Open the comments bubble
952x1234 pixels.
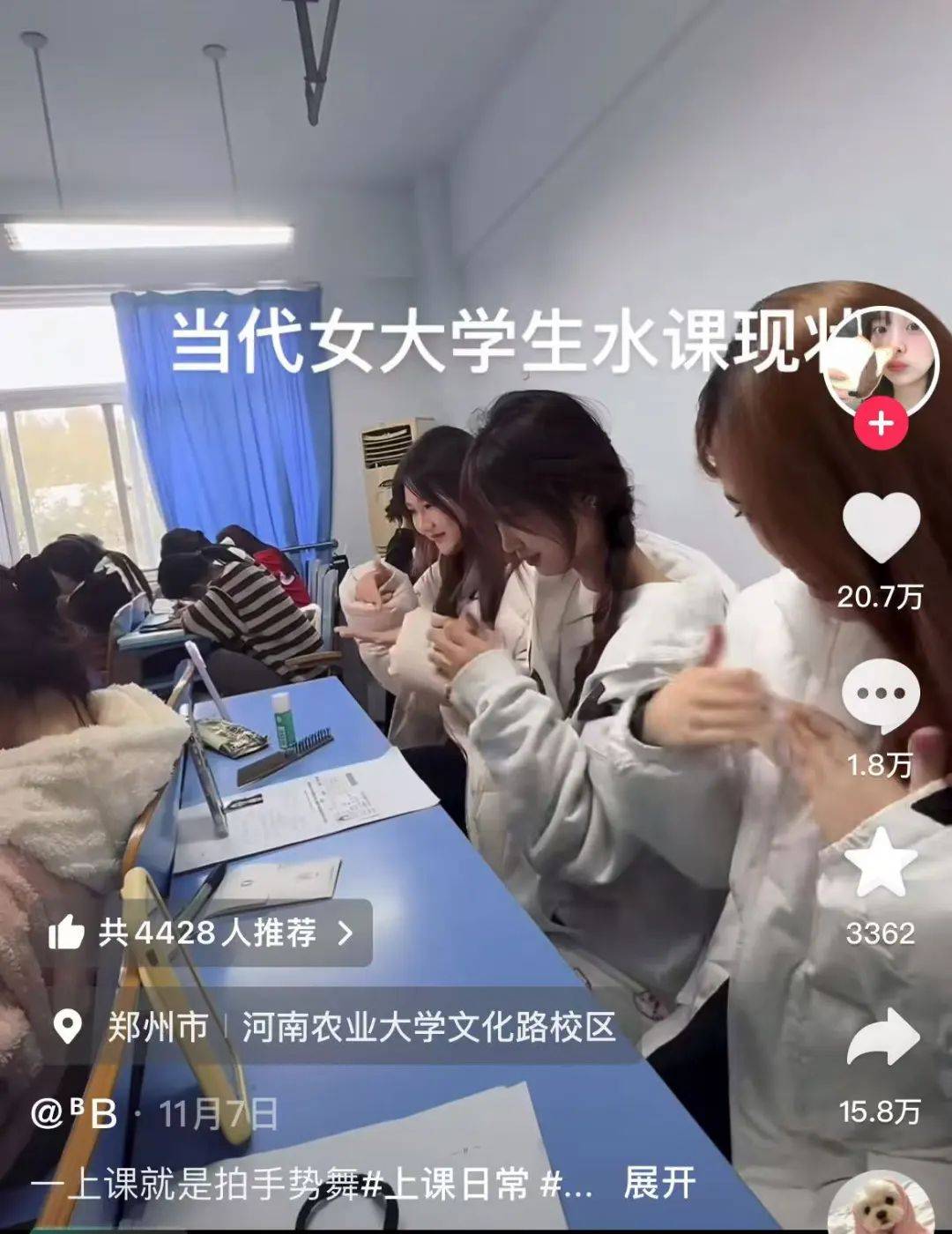pyautogui.click(x=881, y=695)
